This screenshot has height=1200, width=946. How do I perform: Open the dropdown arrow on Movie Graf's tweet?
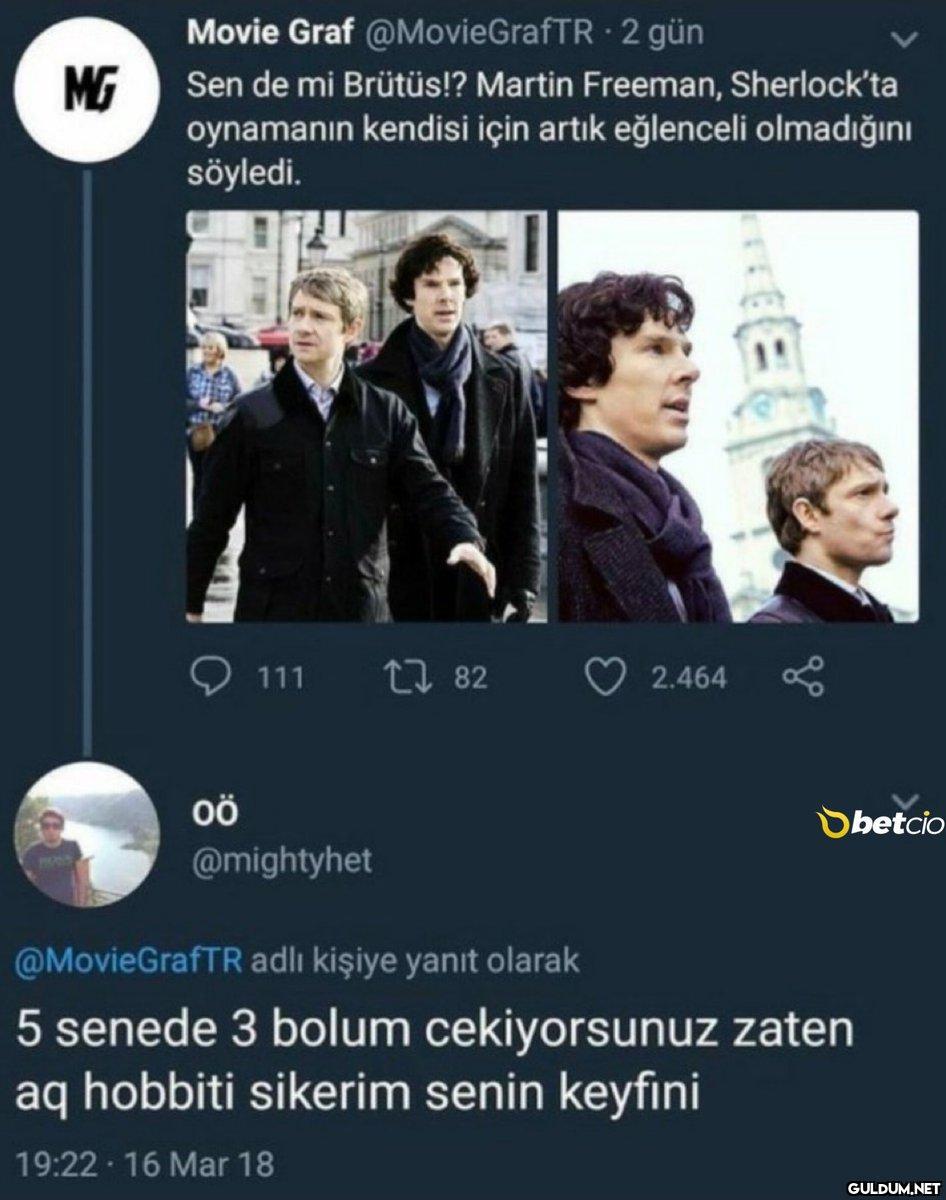(x=903, y=41)
